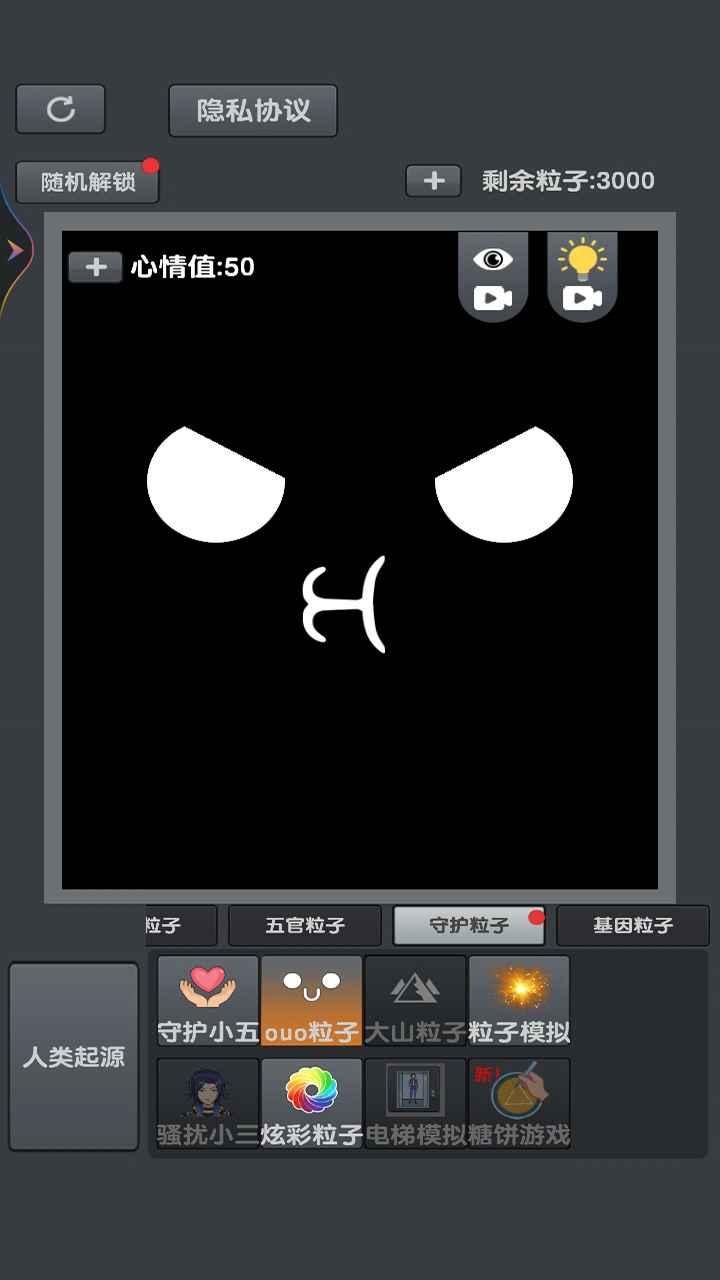Select the 糖饼游戏 tile

519,1103
